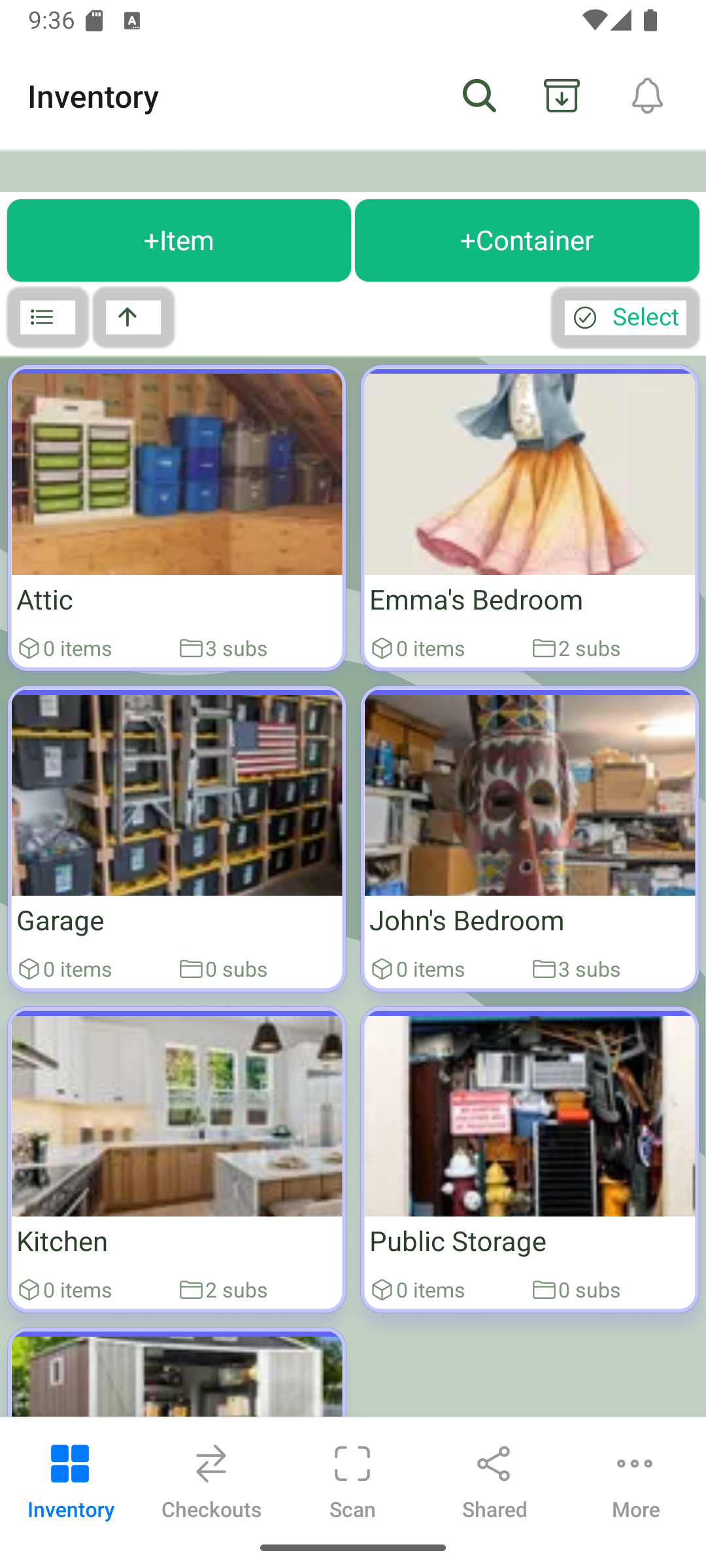Expand the 3 subs under Attic
The width and height of the screenshot is (706, 1568).
pos(223,648)
